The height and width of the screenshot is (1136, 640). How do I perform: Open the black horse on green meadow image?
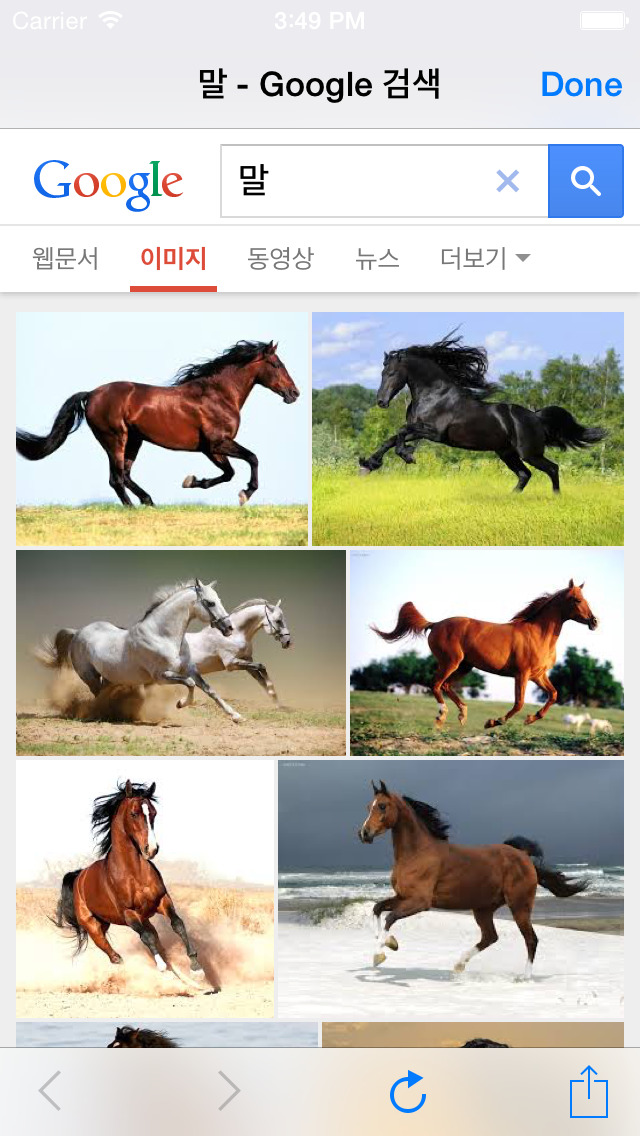tap(467, 429)
